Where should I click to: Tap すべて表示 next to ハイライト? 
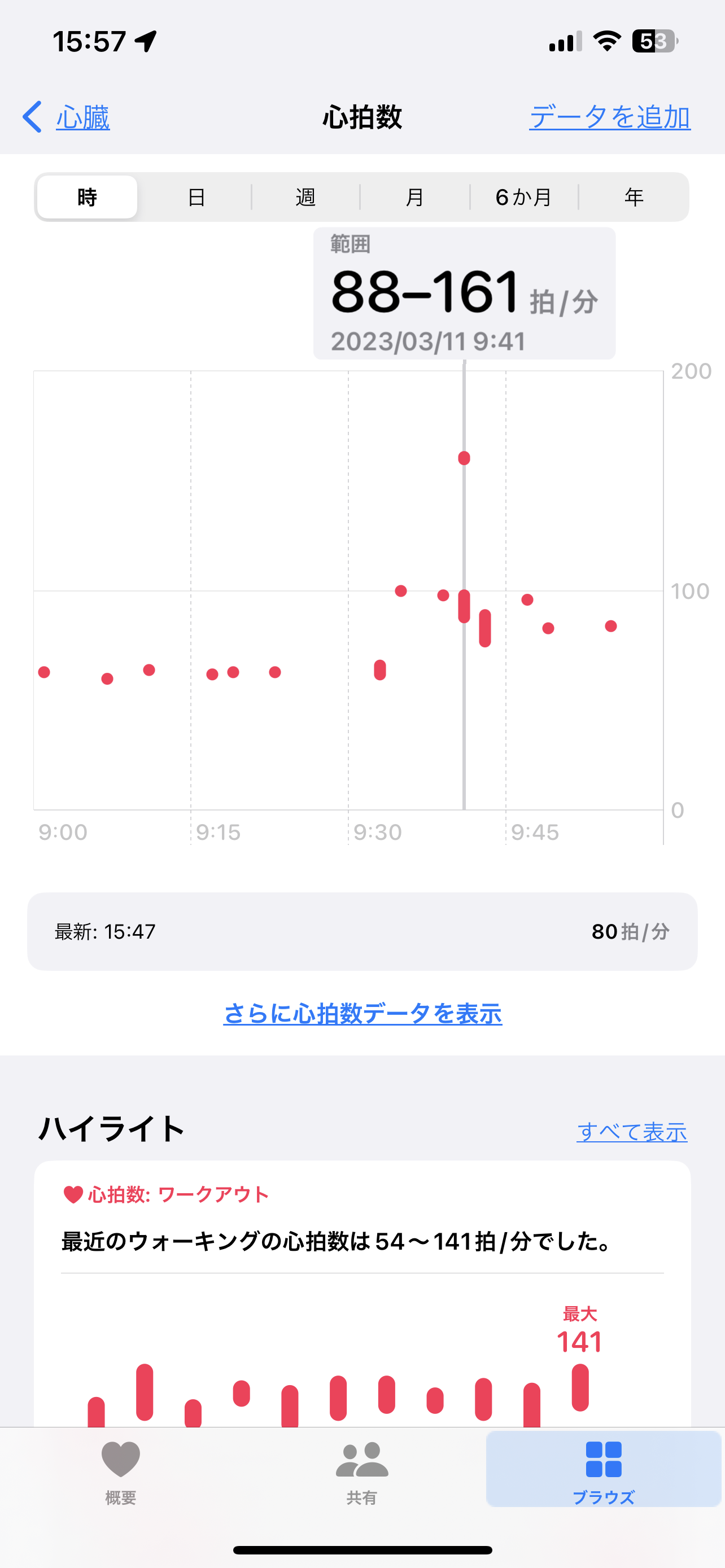point(631,1132)
